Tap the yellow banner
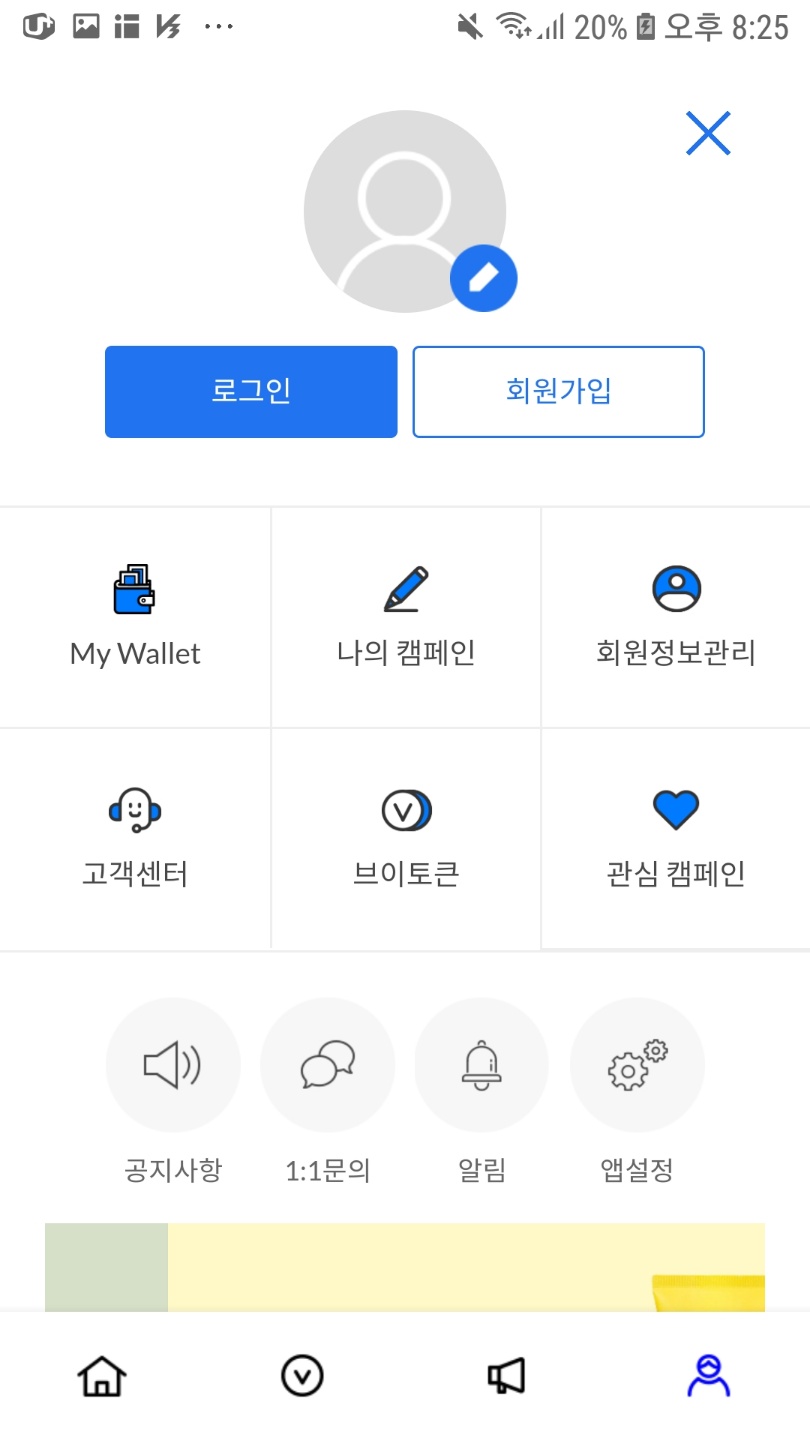 [x=405, y=1267]
